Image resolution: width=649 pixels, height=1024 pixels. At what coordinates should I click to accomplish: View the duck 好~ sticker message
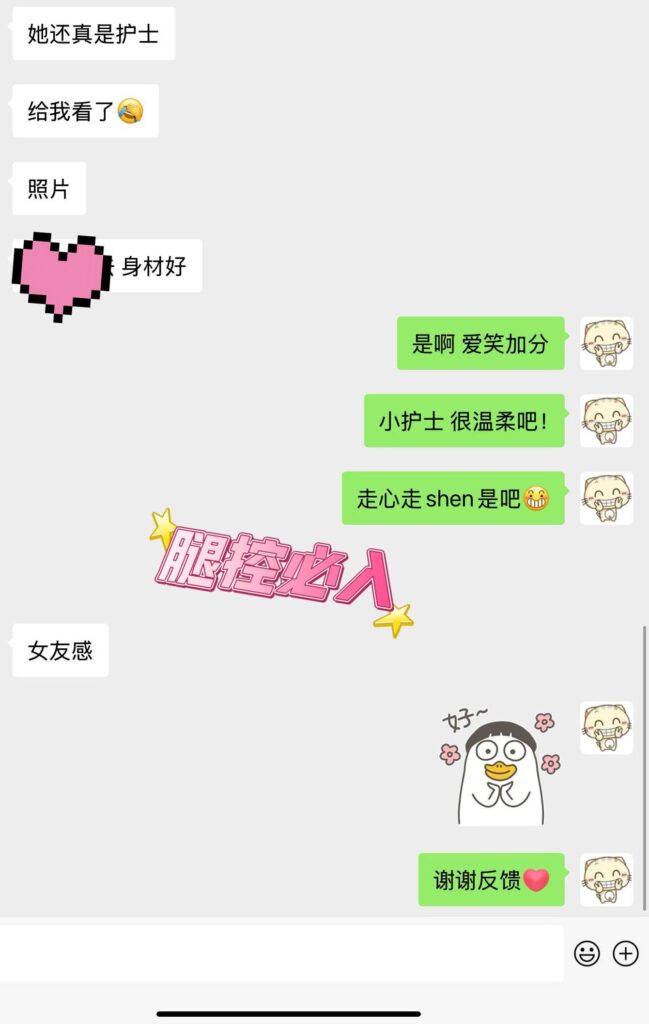coord(500,766)
